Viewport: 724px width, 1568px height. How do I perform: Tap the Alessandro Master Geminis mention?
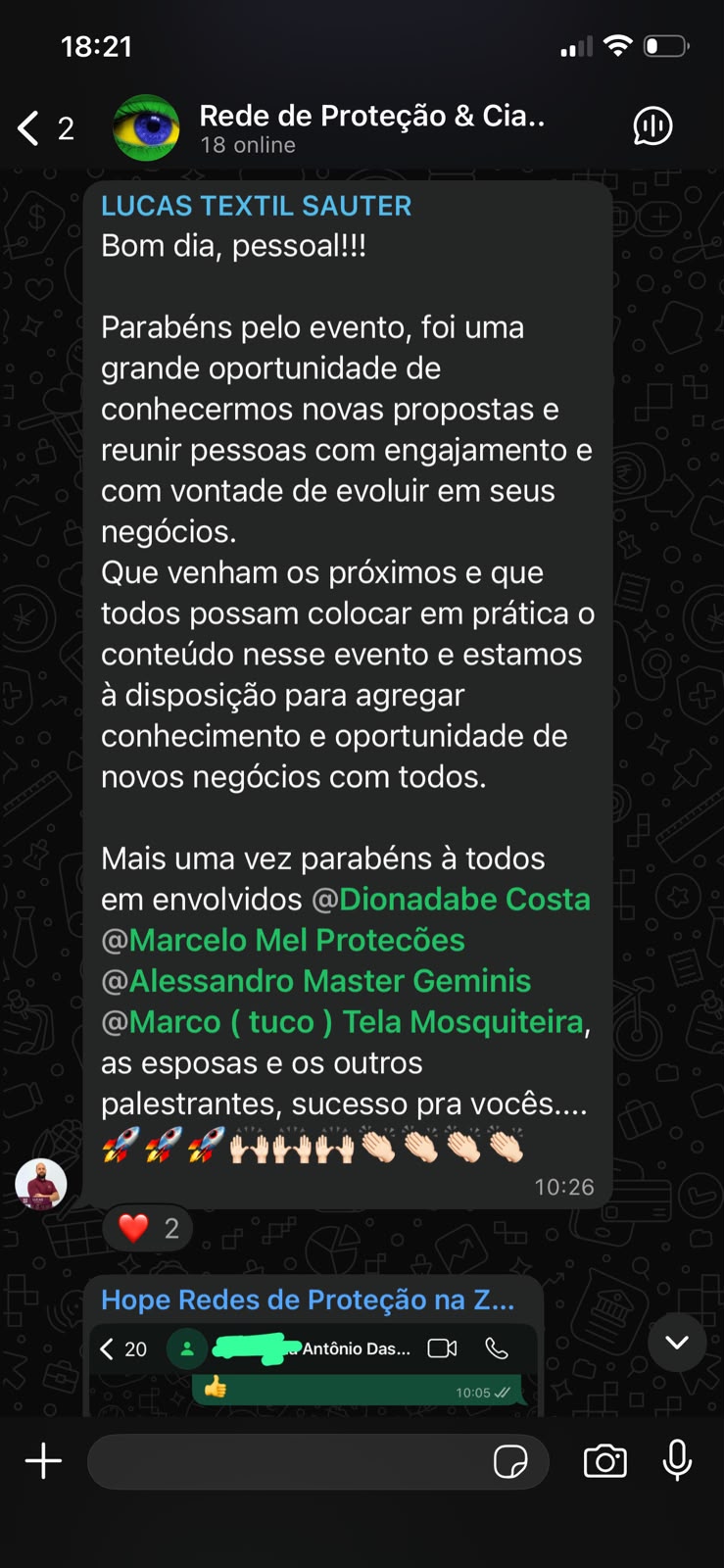pos(316,981)
